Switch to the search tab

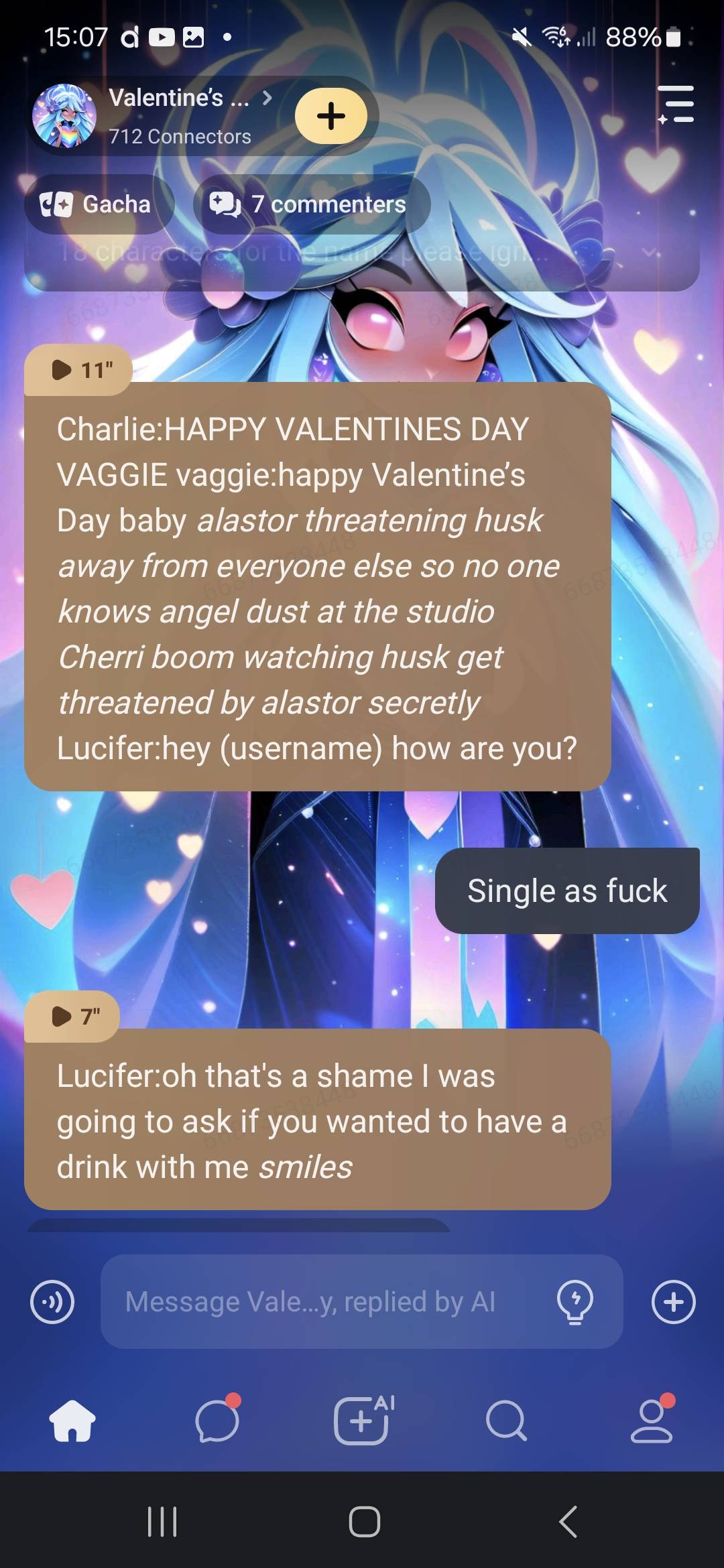click(506, 1421)
